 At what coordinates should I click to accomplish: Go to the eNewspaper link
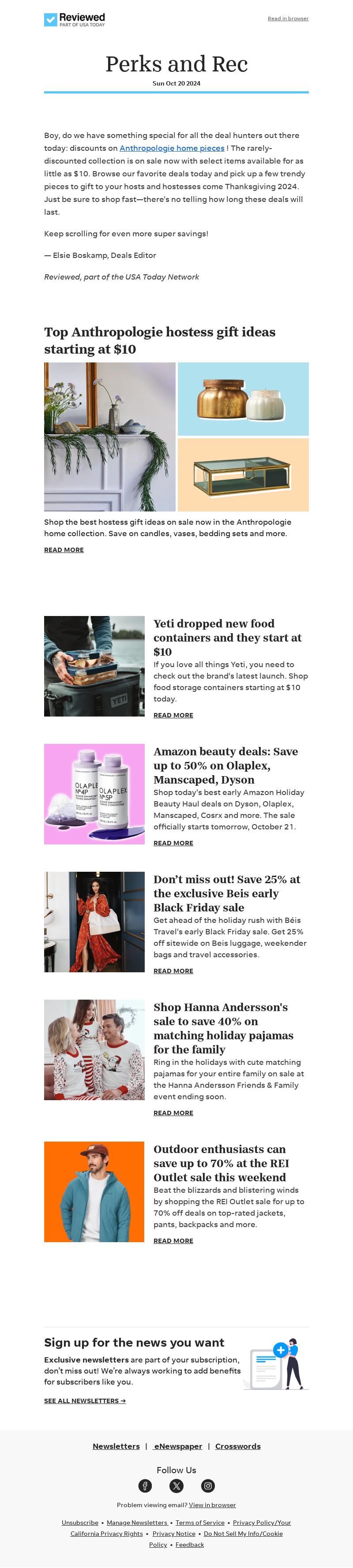click(178, 1446)
